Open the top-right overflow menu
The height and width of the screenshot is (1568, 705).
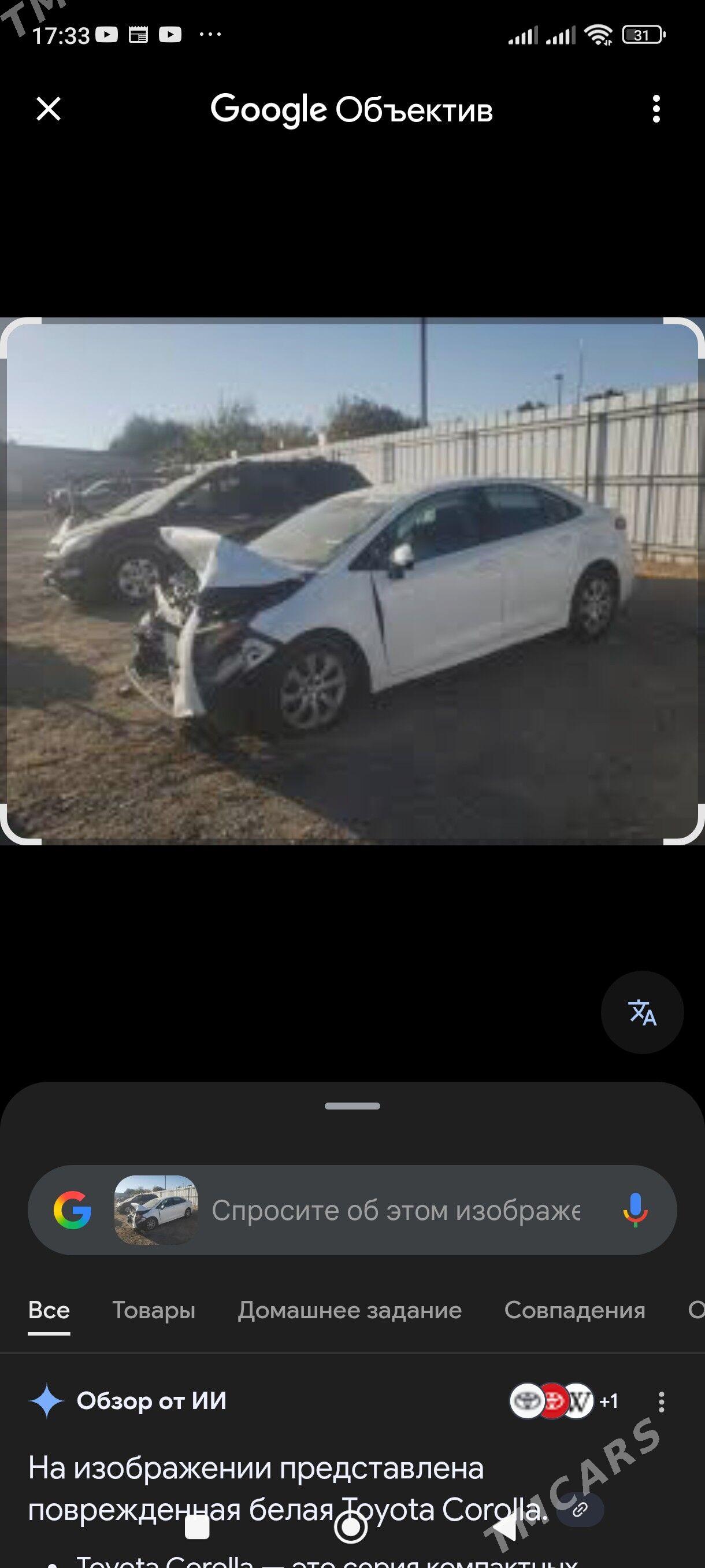click(x=656, y=110)
